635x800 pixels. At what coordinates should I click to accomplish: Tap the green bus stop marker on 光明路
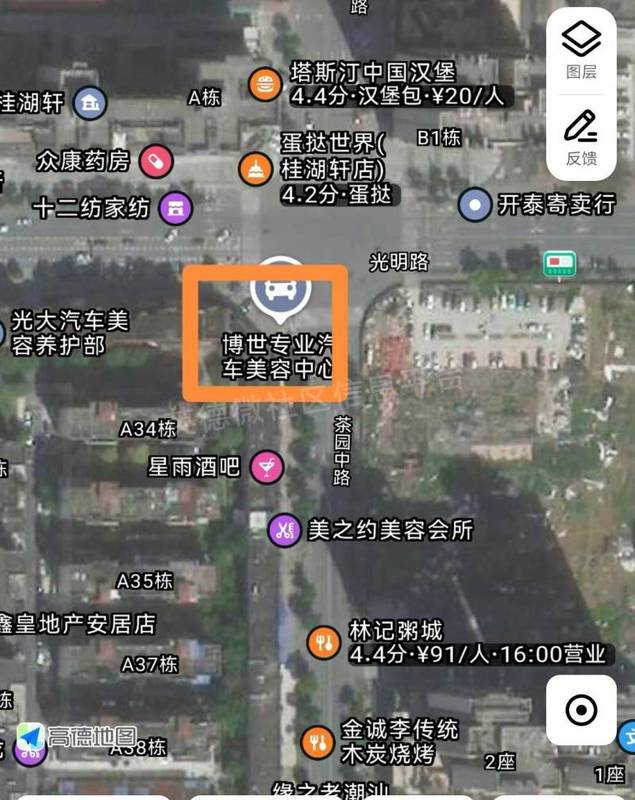[x=560, y=264]
